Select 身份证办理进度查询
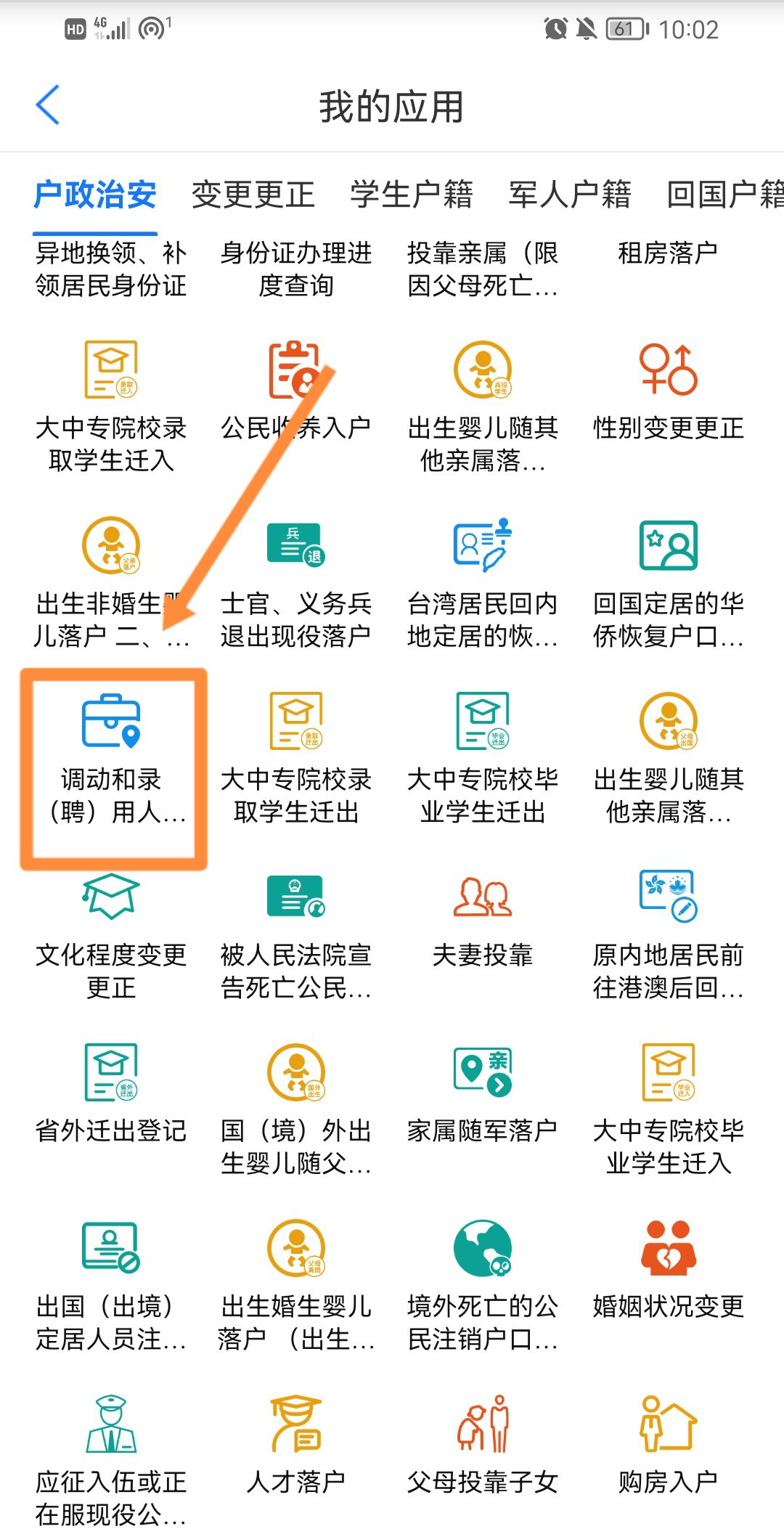 (x=296, y=269)
